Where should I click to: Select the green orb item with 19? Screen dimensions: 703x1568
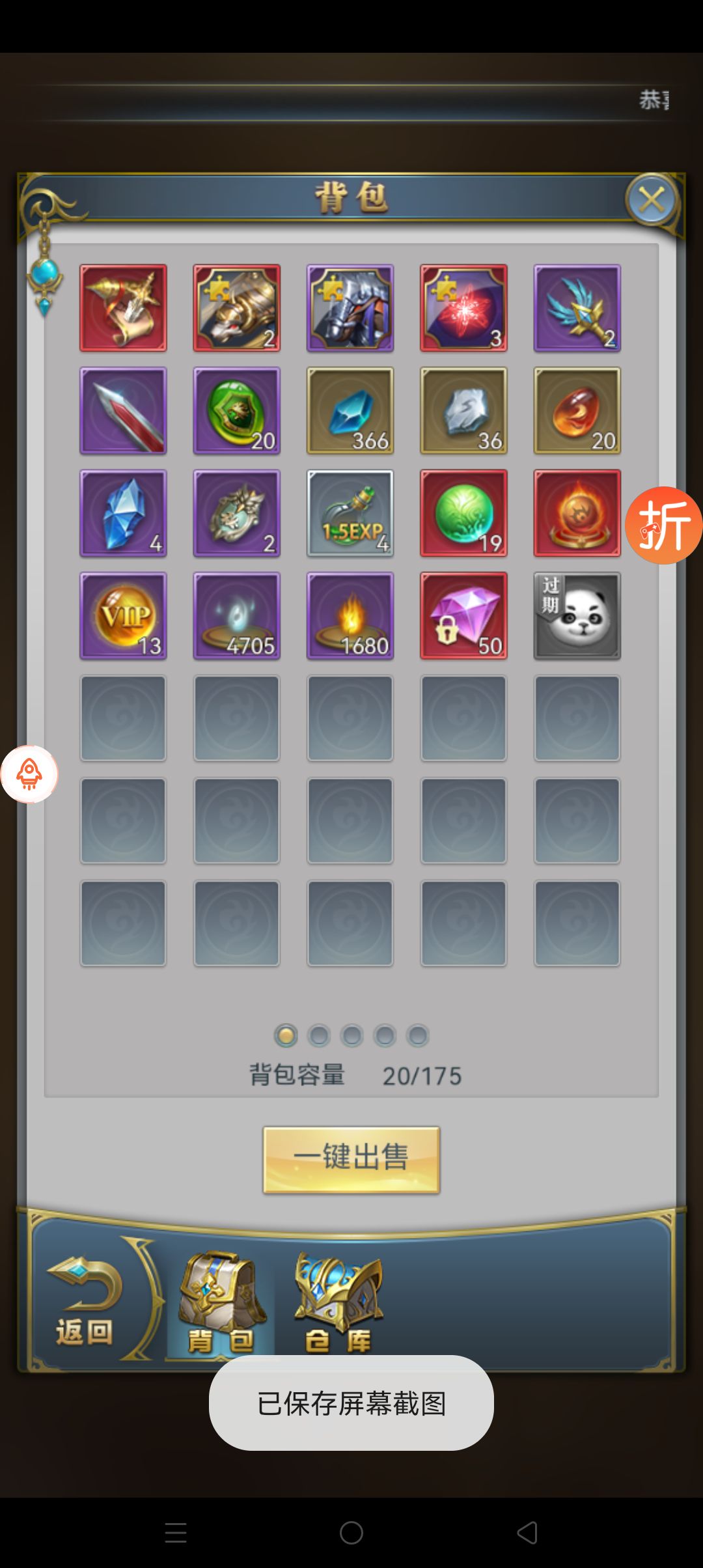[x=463, y=513]
